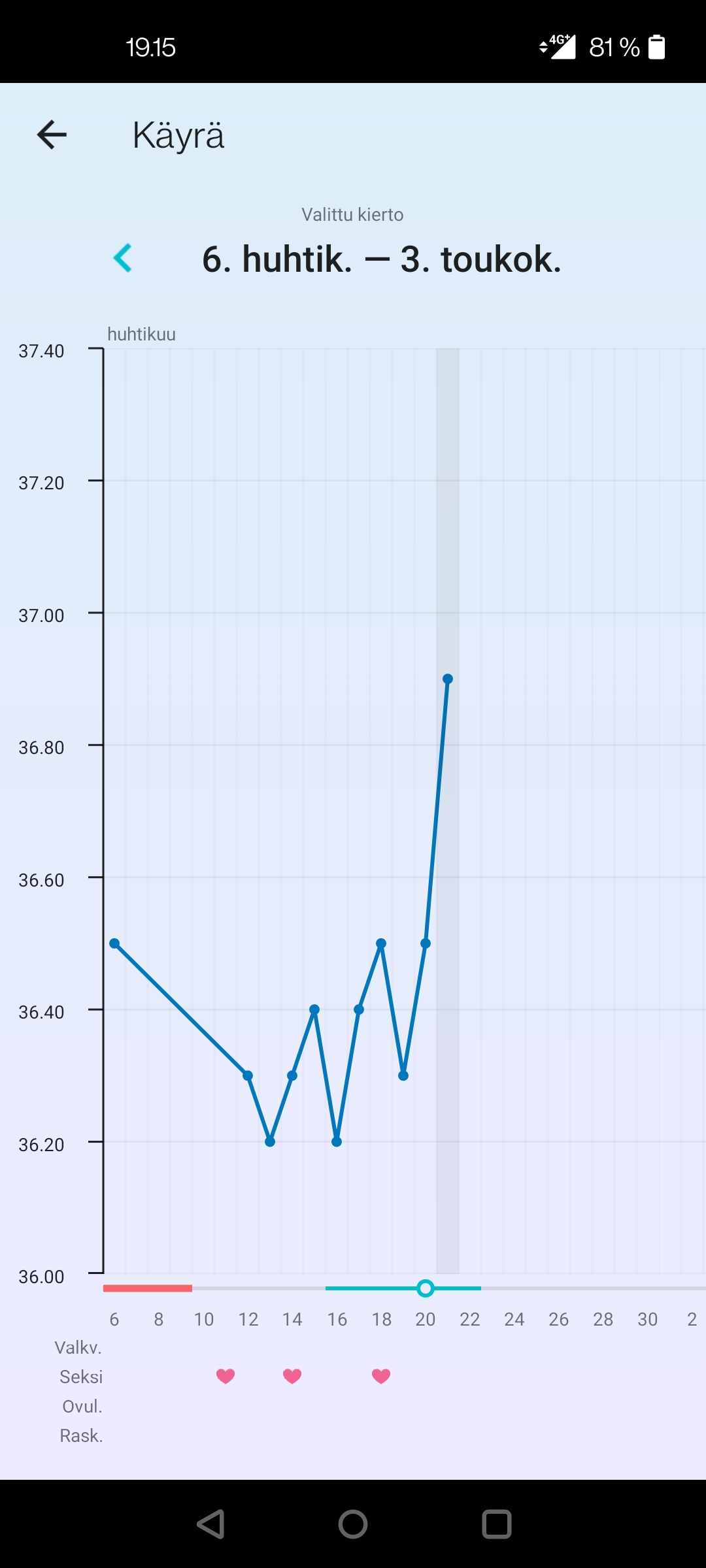Open recent apps from navigation bar
Image resolution: width=706 pixels, height=1568 pixels.
point(496,1524)
